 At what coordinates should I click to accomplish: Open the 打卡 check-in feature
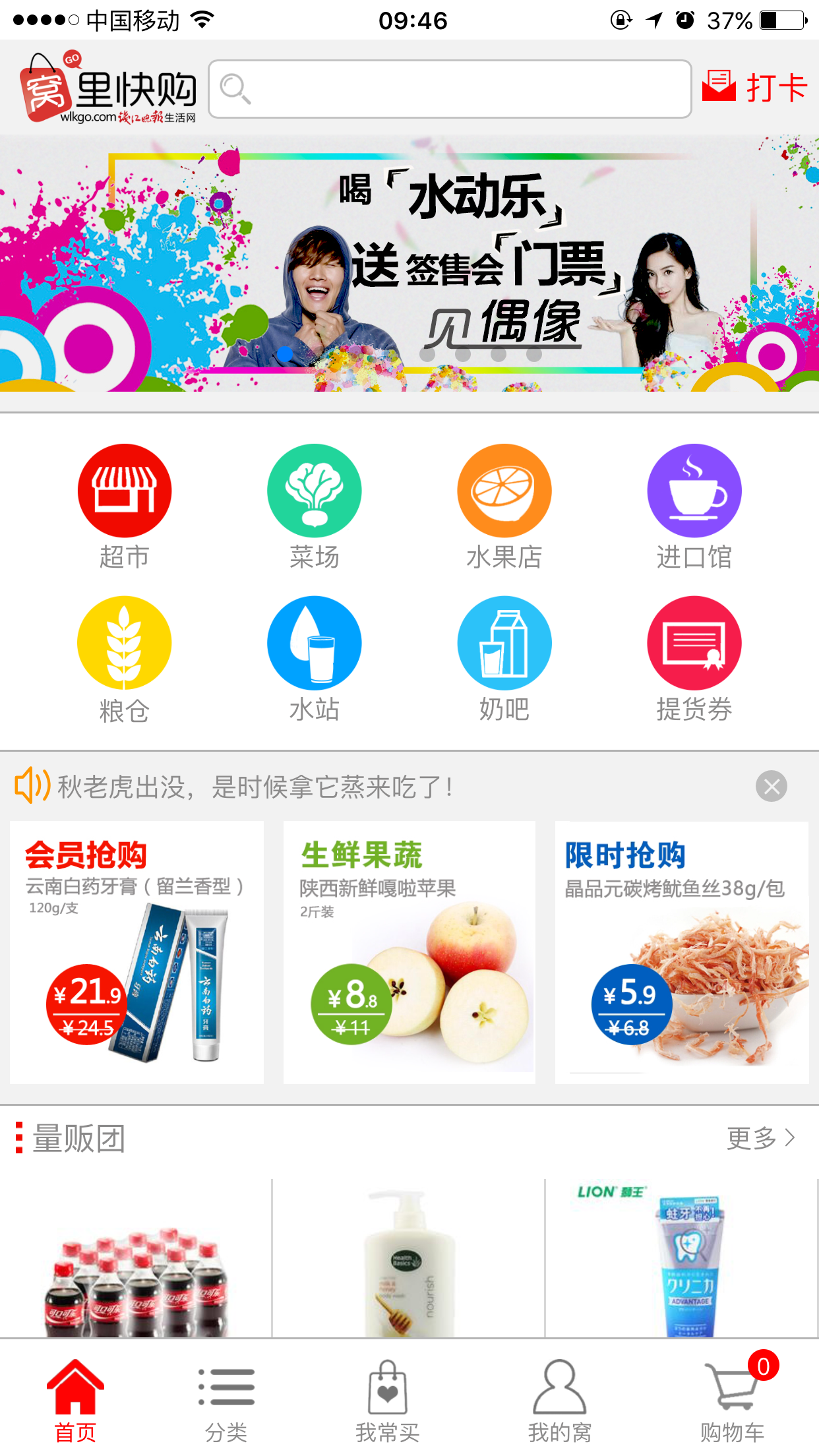[x=754, y=86]
